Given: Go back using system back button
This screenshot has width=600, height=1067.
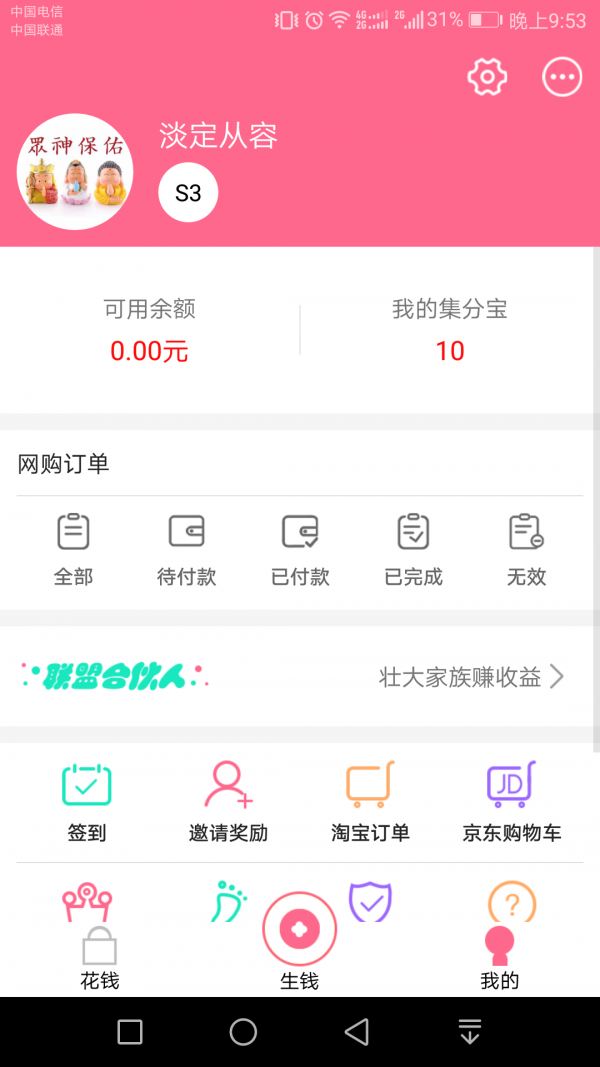Looking at the screenshot, I should click(356, 1032).
